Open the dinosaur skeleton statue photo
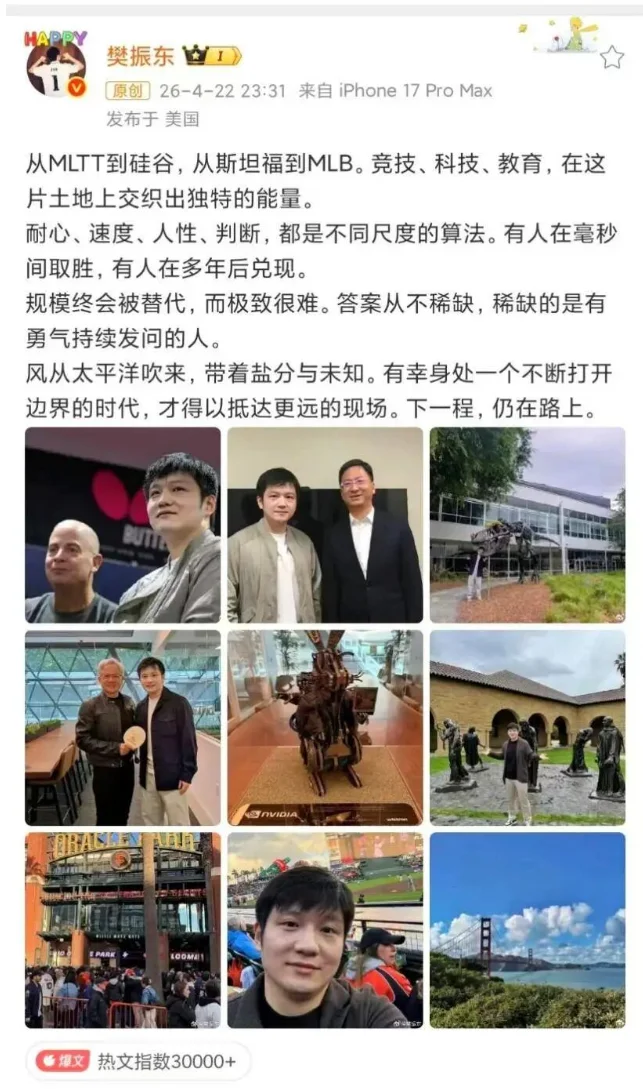643x1089 pixels. pyautogui.click(x=527, y=525)
